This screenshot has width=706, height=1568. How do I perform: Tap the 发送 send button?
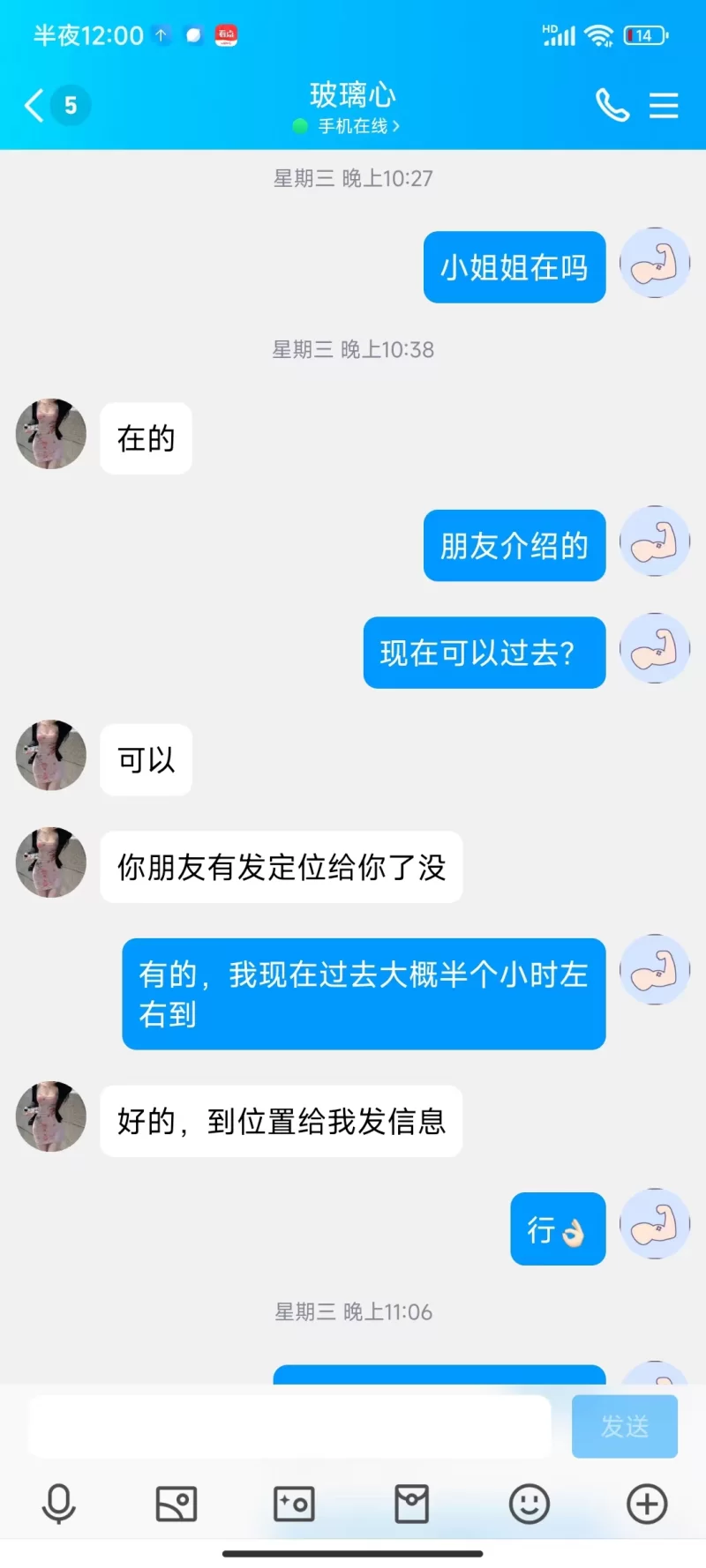click(x=624, y=1426)
